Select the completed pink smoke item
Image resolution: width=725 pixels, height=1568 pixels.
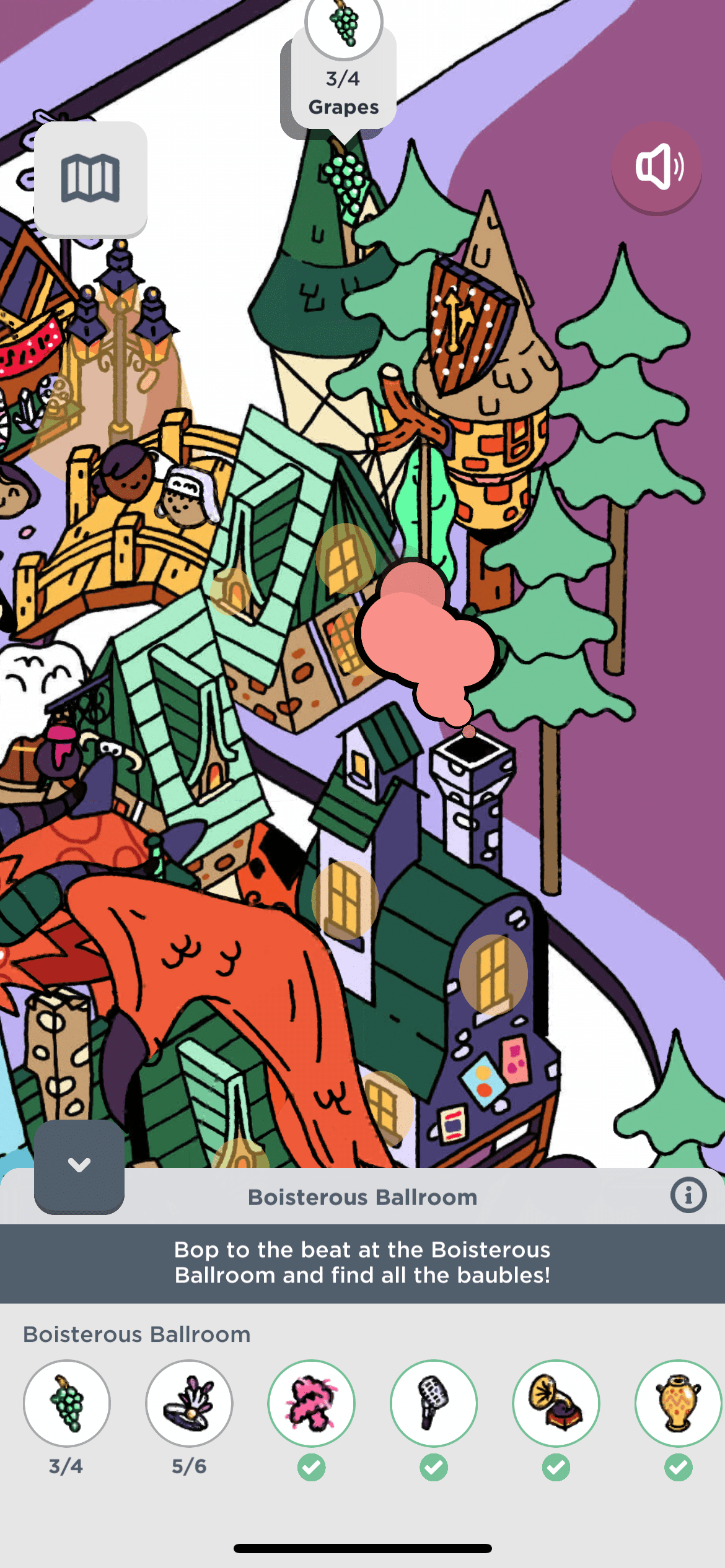tap(311, 1403)
